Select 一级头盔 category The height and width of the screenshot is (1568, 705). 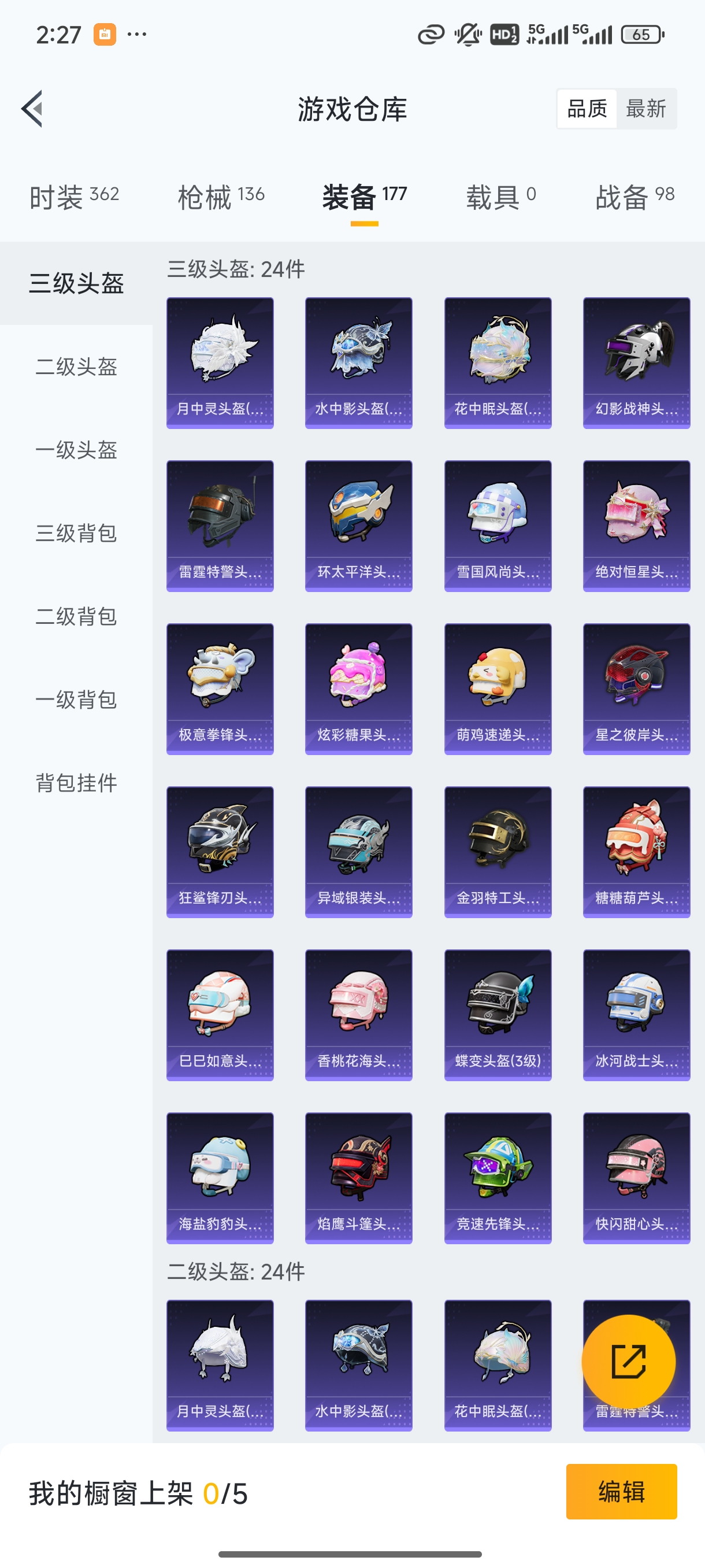click(x=76, y=450)
